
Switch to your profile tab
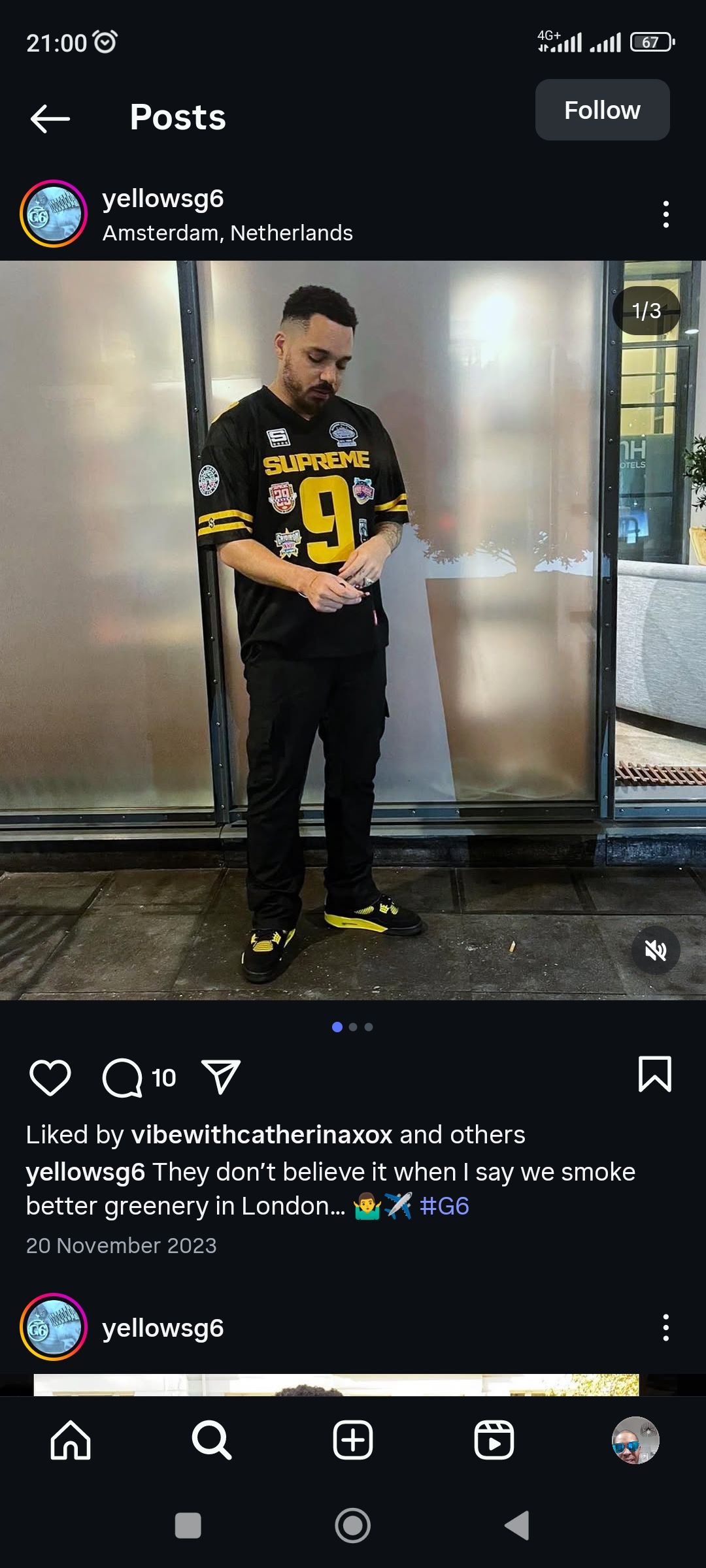coord(635,1440)
